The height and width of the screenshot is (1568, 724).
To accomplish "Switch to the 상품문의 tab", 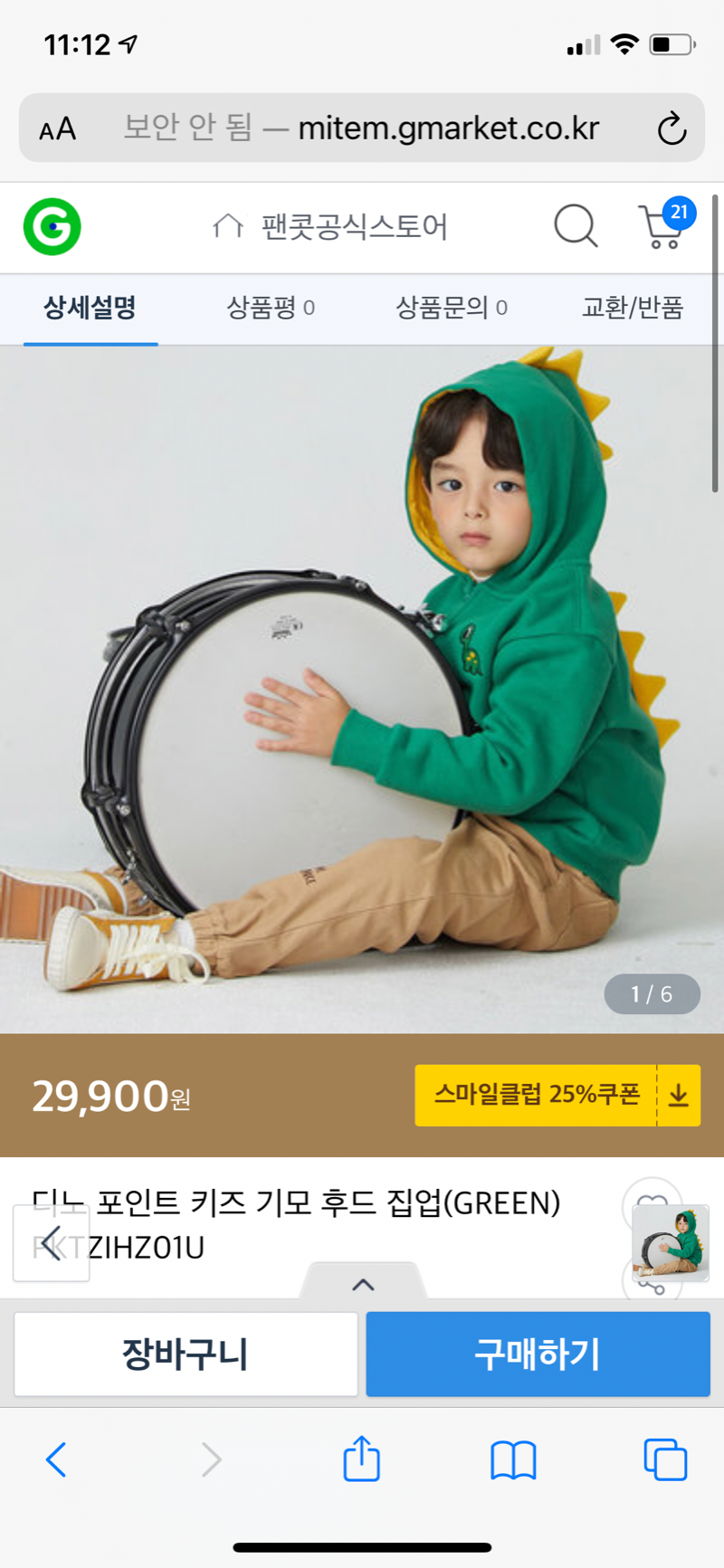I will (x=451, y=308).
